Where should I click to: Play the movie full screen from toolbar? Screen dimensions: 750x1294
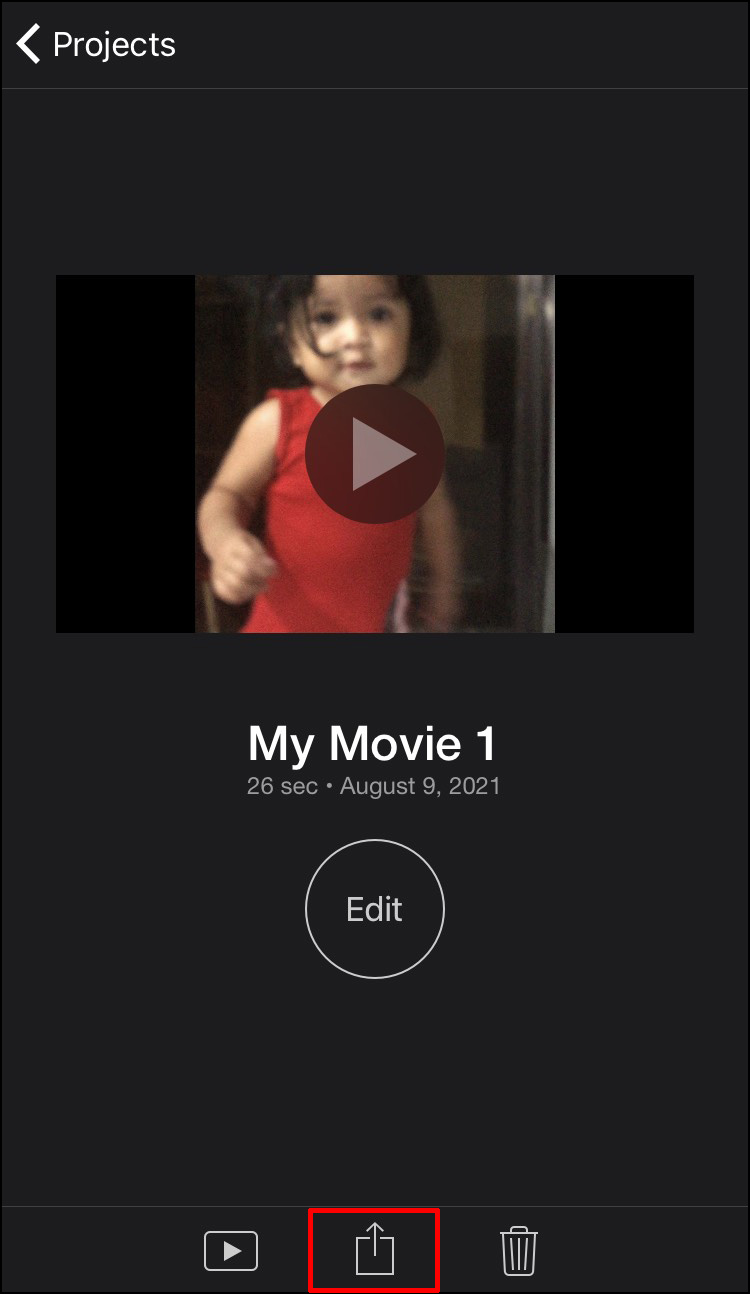(231, 1251)
